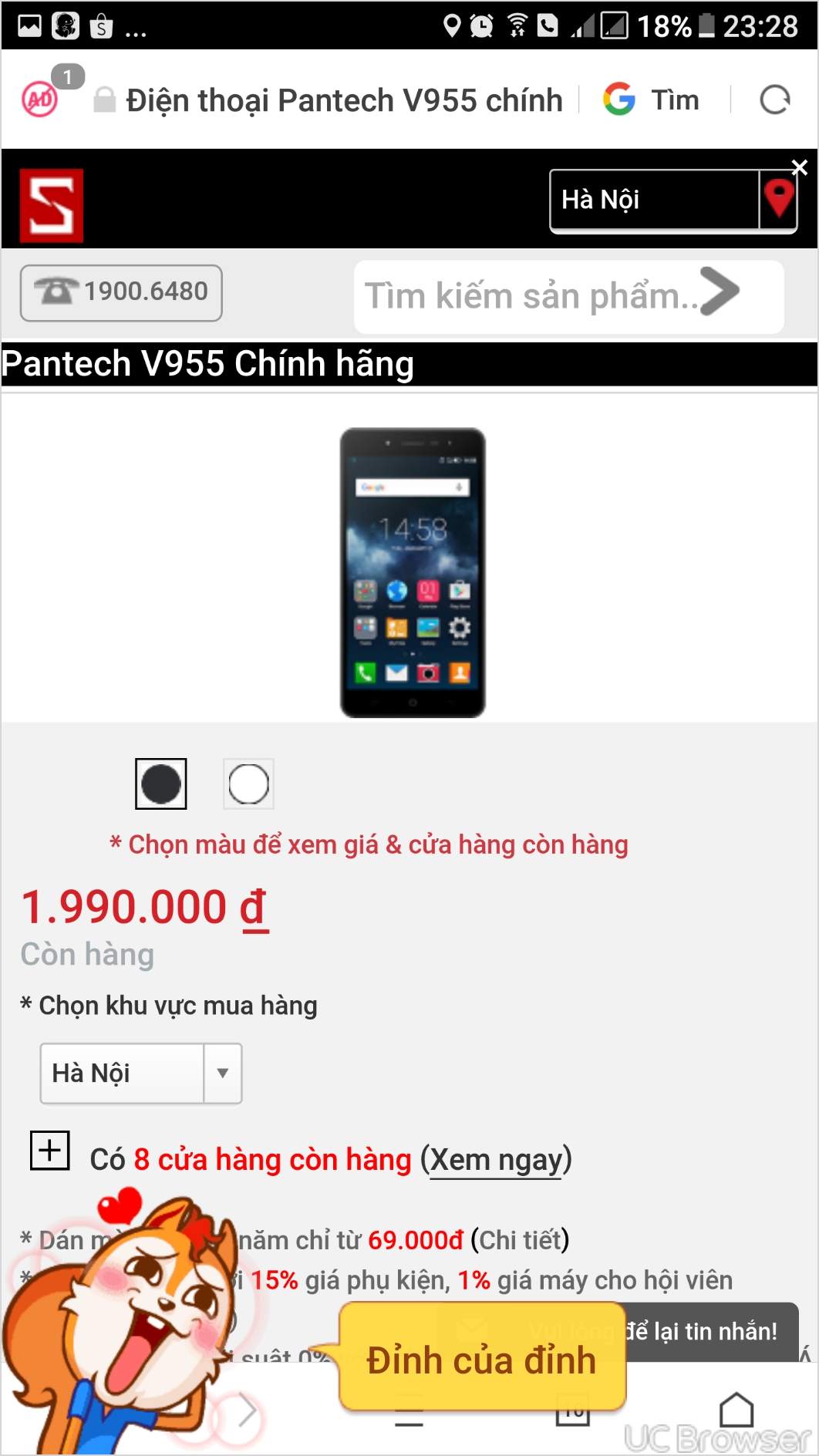
Task: Tap the product search field
Action: coord(532,296)
